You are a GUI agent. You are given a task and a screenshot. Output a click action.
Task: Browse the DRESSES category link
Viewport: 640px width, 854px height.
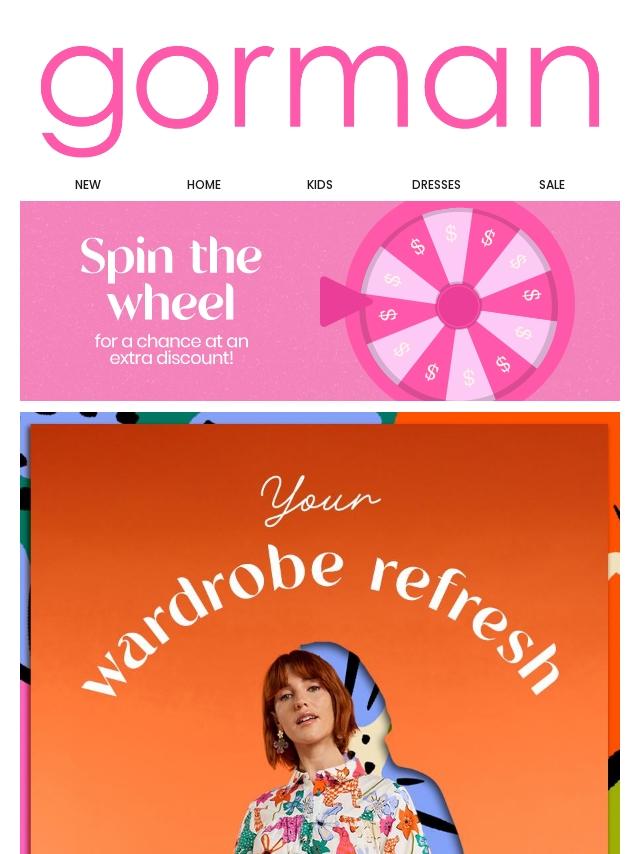pos(436,185)
